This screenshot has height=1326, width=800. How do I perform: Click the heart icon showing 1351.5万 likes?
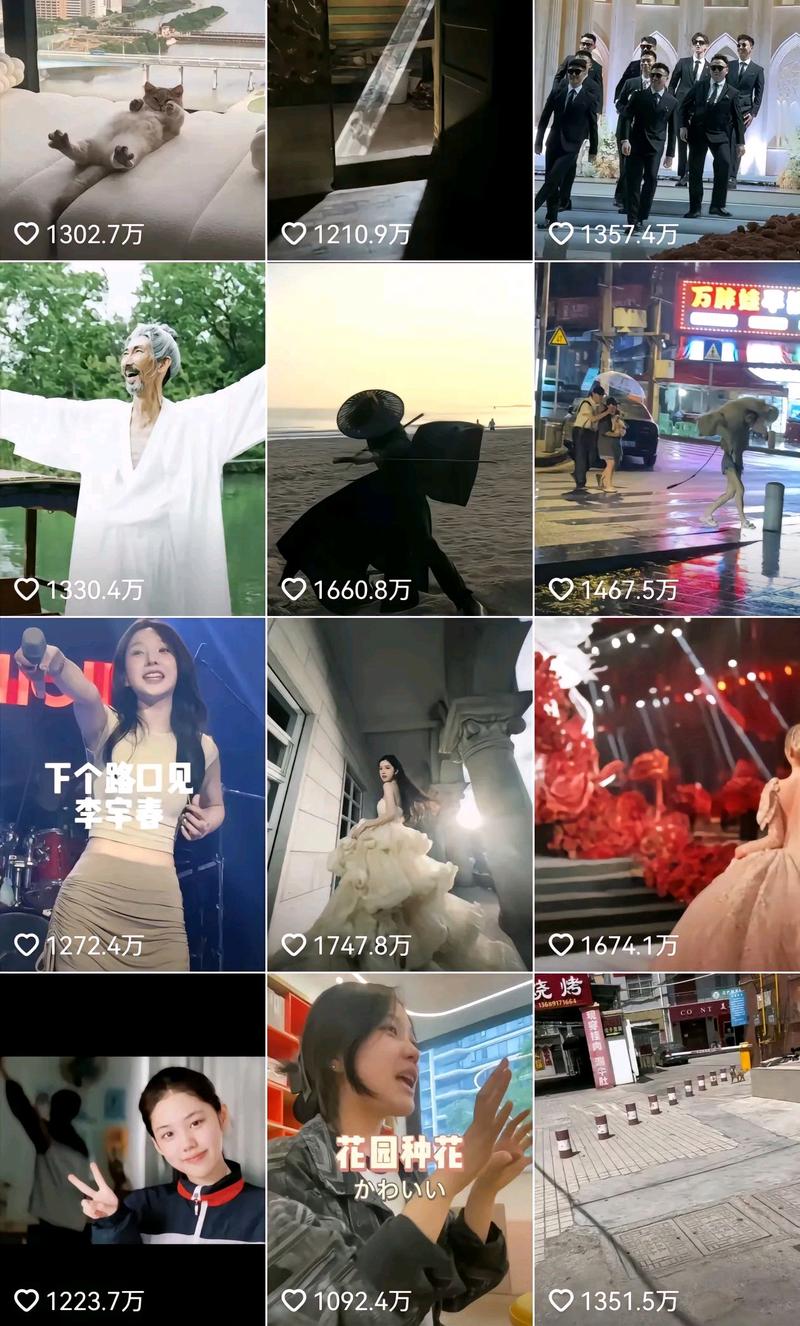pos(561,1300)
